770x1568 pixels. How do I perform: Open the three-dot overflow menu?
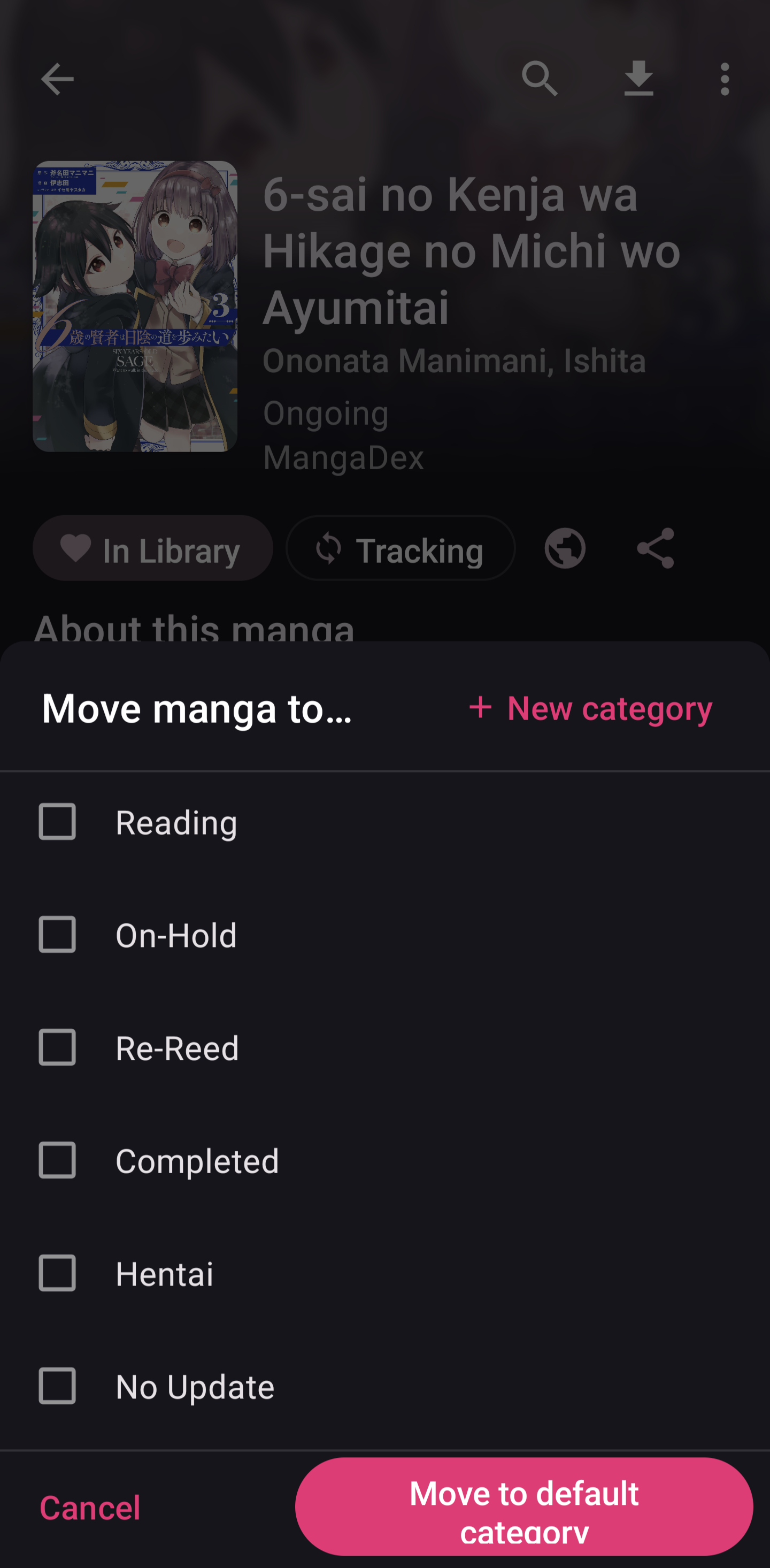click(x=725, y=79)
